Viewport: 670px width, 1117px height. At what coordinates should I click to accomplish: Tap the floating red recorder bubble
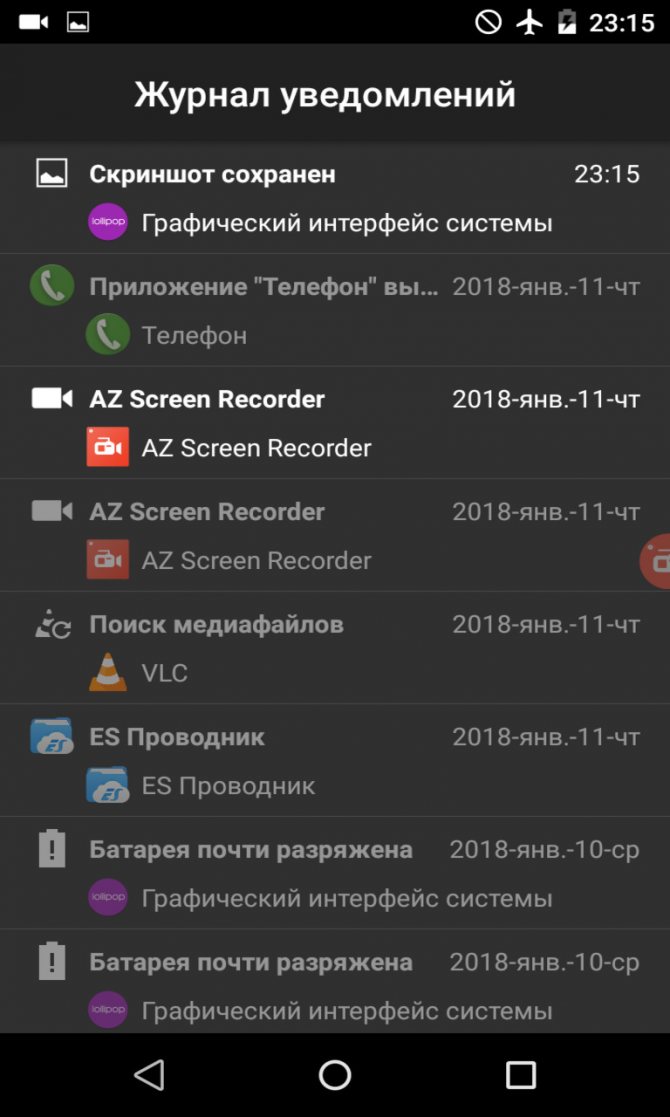(x=657, y=561)
